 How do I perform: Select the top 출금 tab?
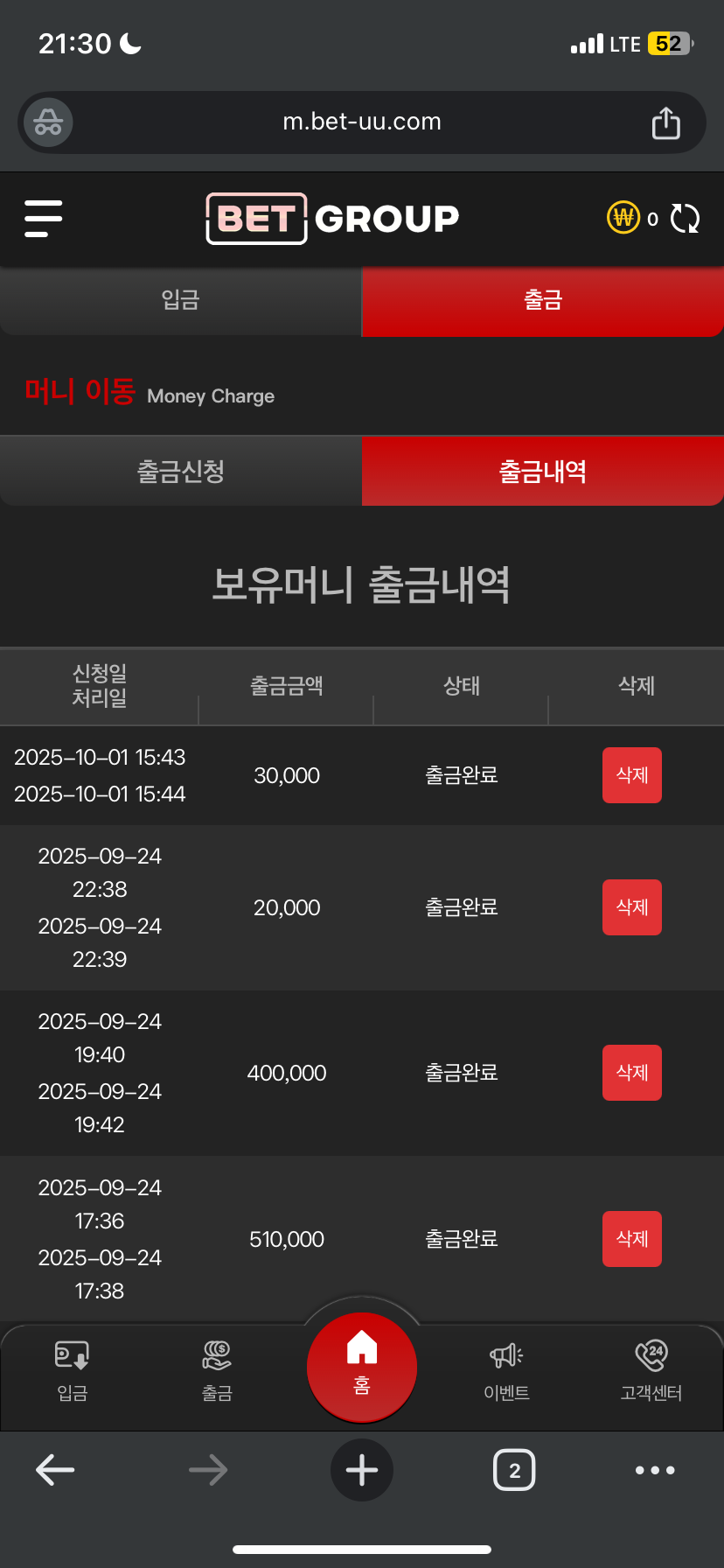tap(542, 301)
